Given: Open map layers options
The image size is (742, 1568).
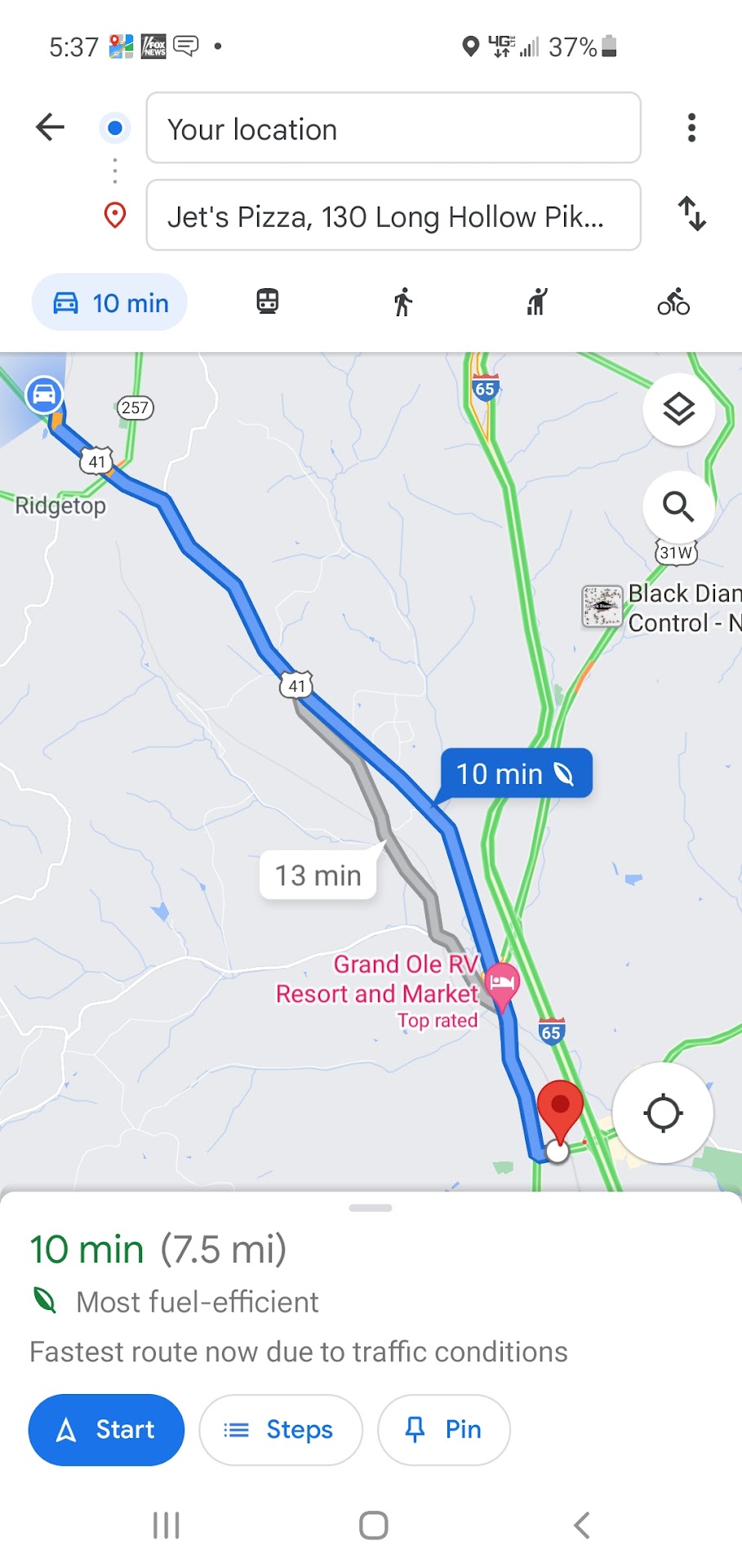Looking at the screenshot, I should 678,409.
